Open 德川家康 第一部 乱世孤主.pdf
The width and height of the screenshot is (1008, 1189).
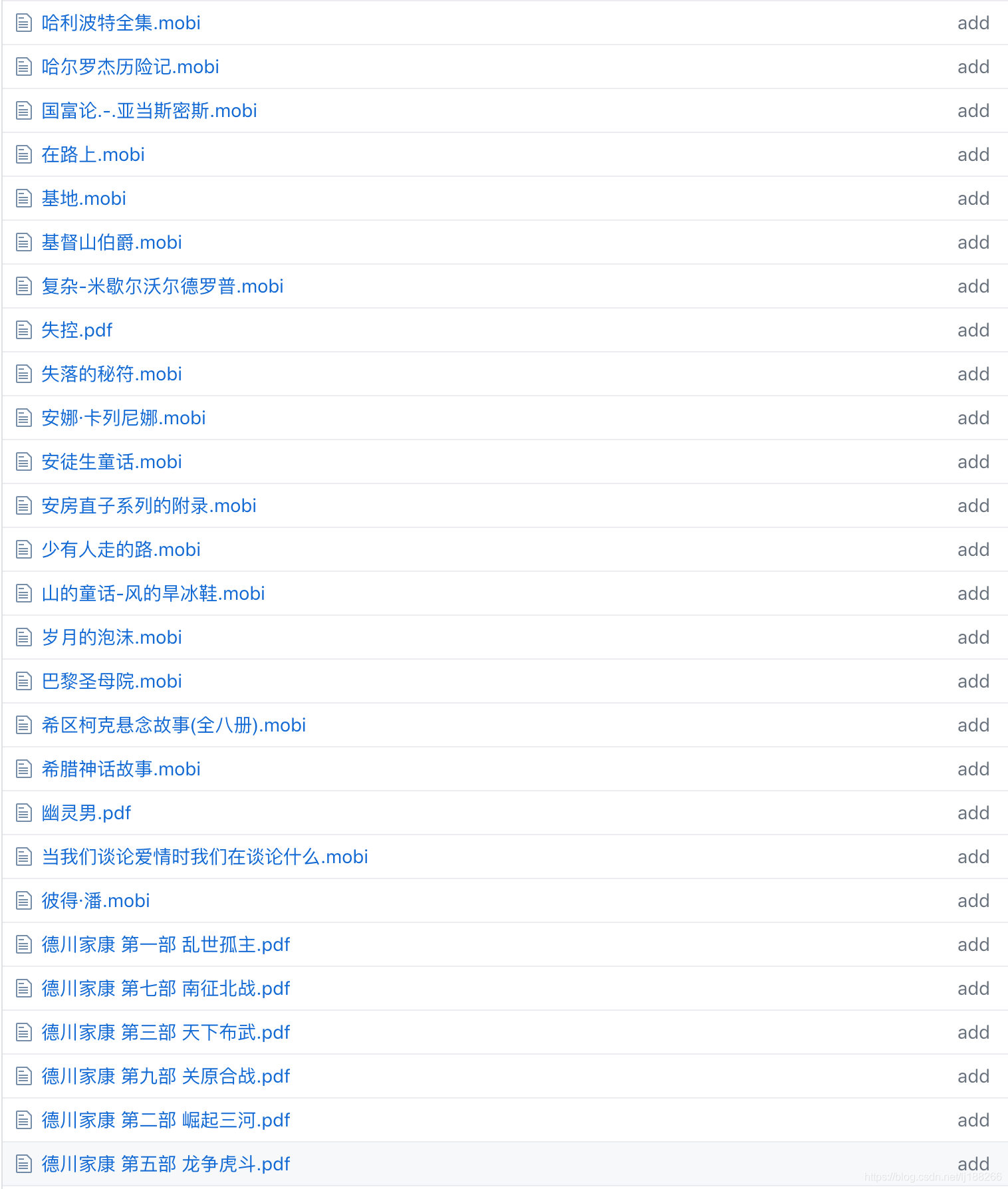click(166, 945)
